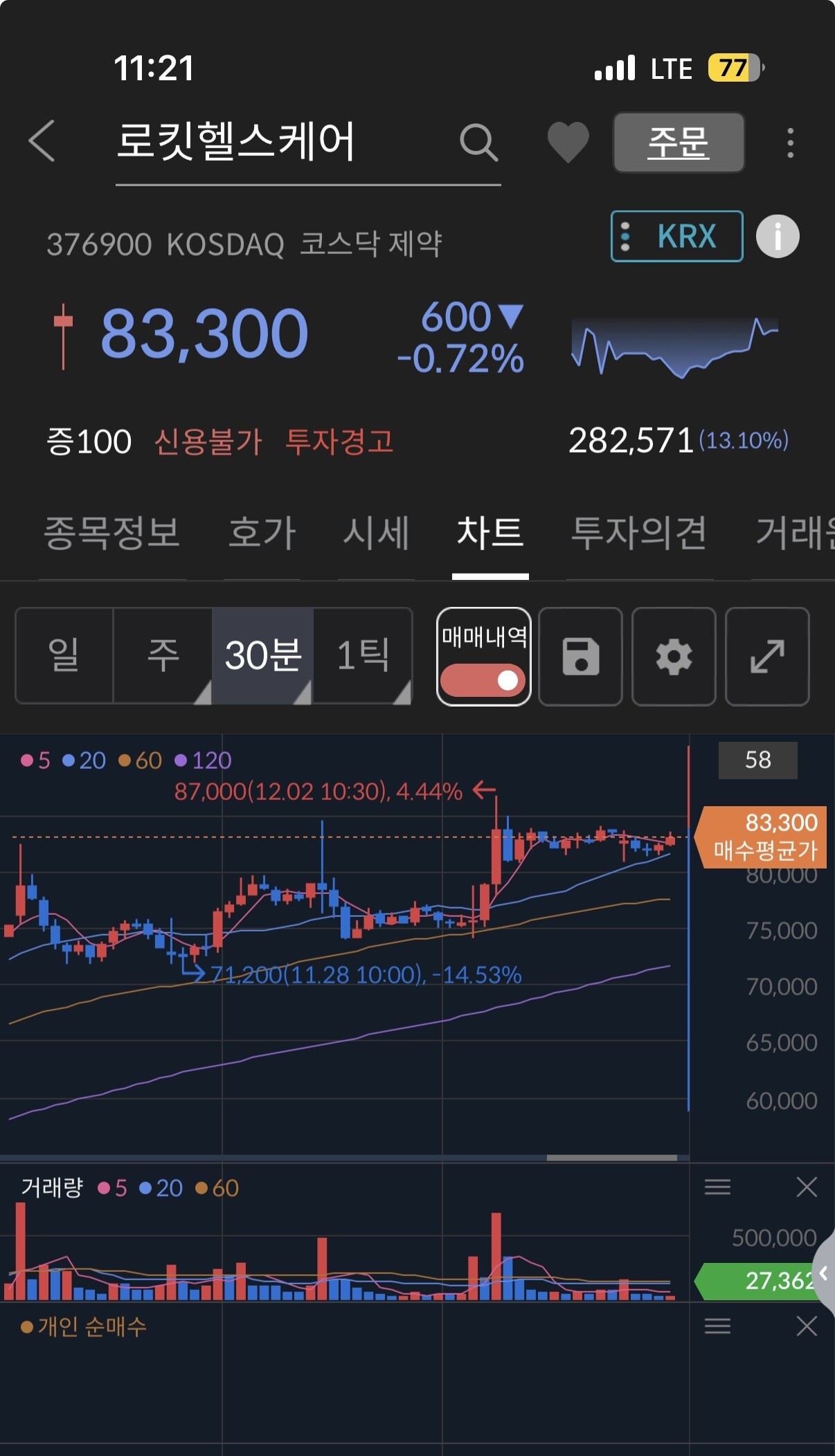Switch to the 투자의견 tab
Image resolution: width=835 pixels, height=1456 pixels.
coord(638,533)
